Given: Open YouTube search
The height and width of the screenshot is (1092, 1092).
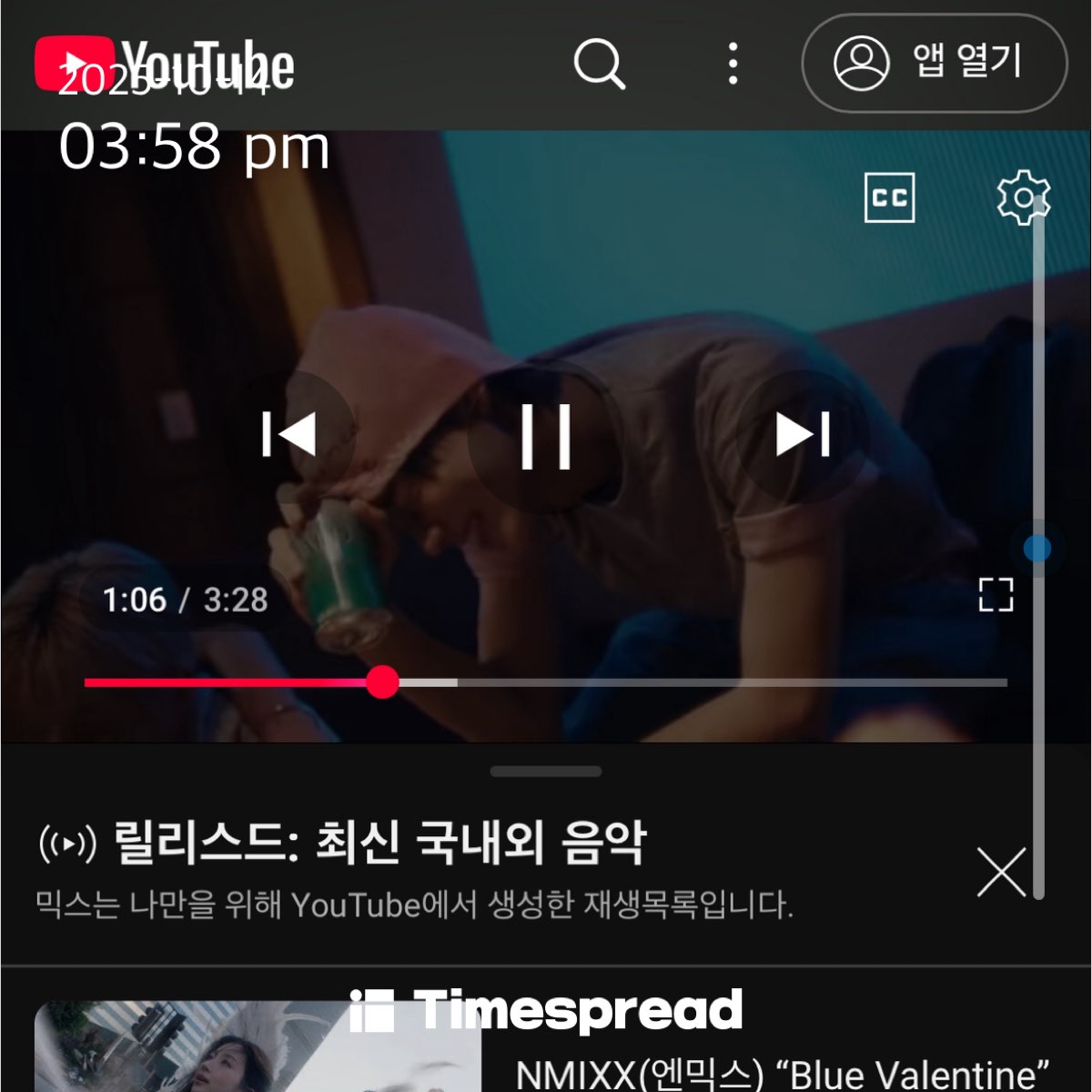Looking at the screenshot, I should point(600,64).
